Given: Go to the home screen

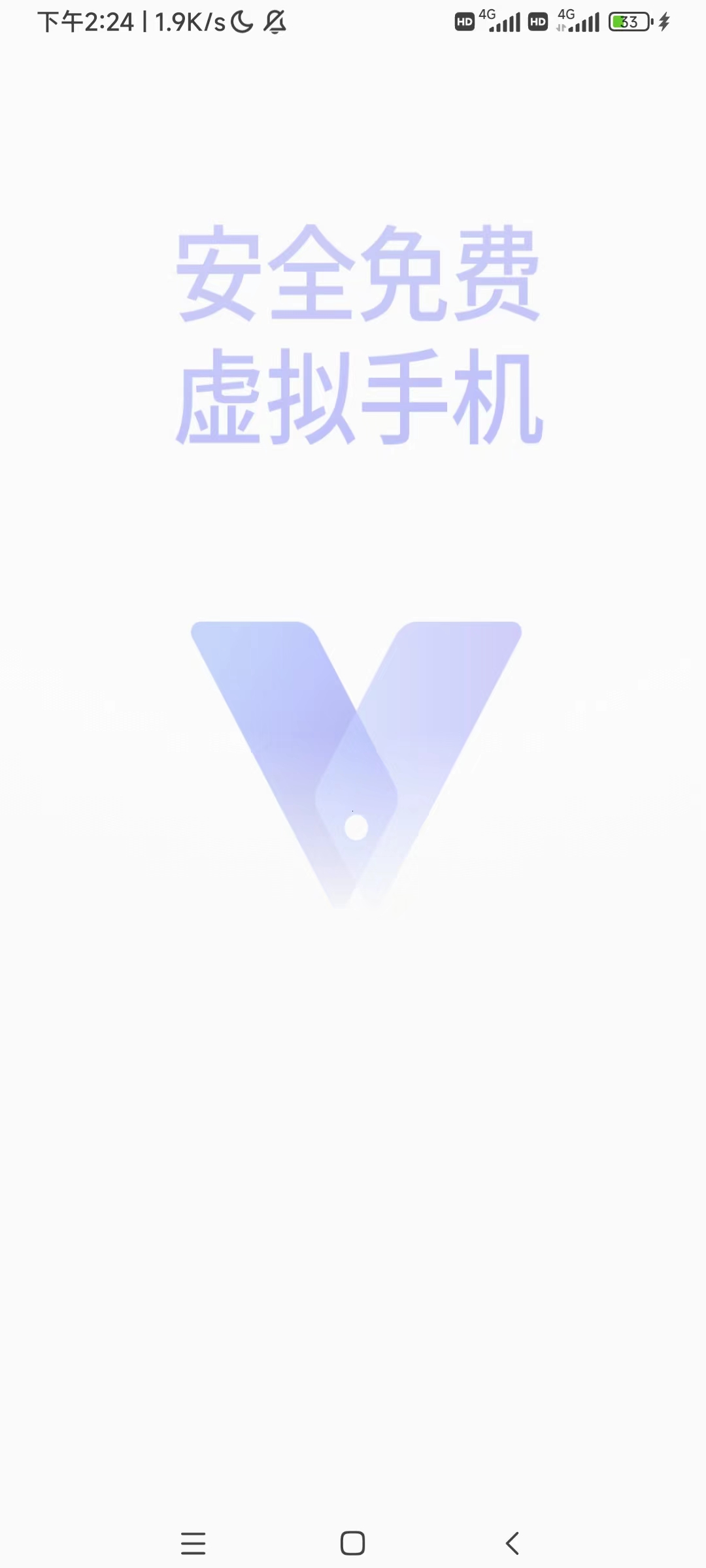Looking at the screenshot, I should point(352,1543).
